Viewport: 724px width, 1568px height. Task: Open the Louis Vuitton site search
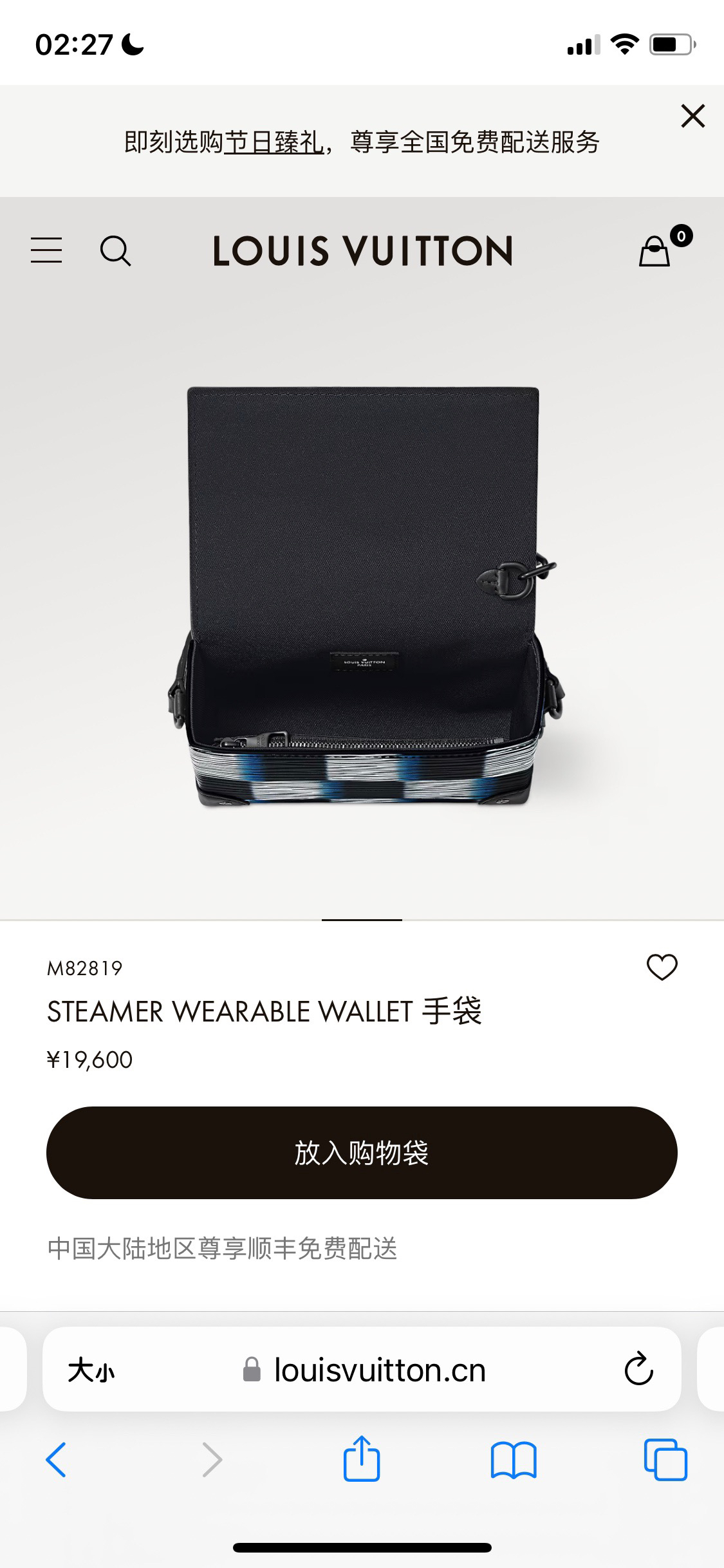[116, 250]
